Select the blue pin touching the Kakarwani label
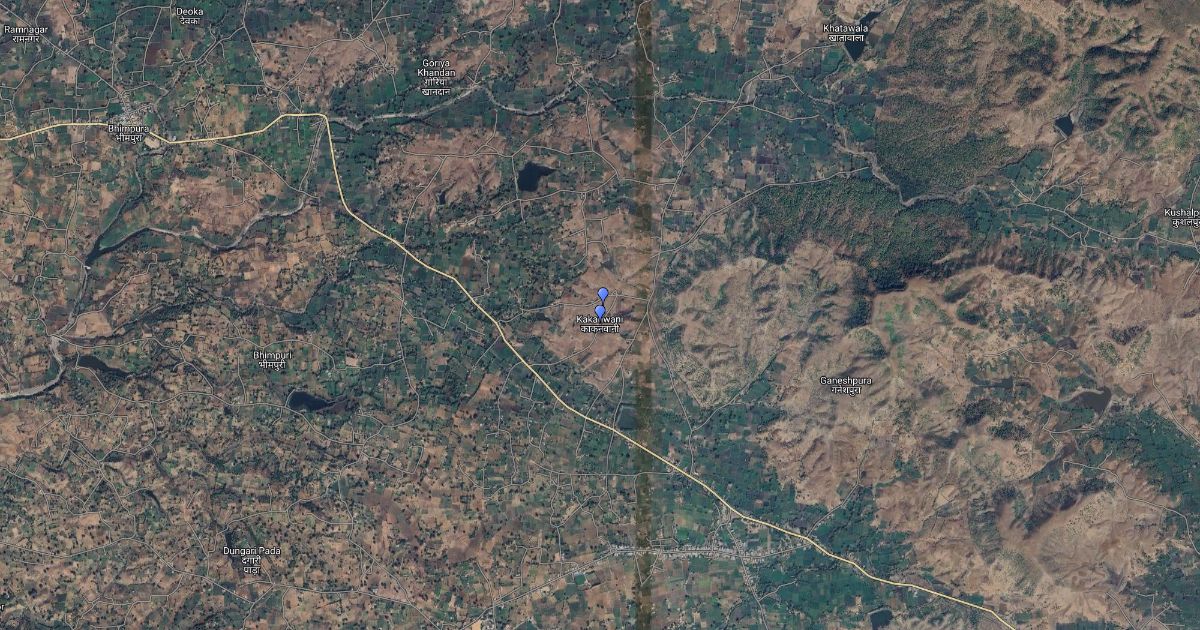Screen dimensions: 1200x630 599,312
